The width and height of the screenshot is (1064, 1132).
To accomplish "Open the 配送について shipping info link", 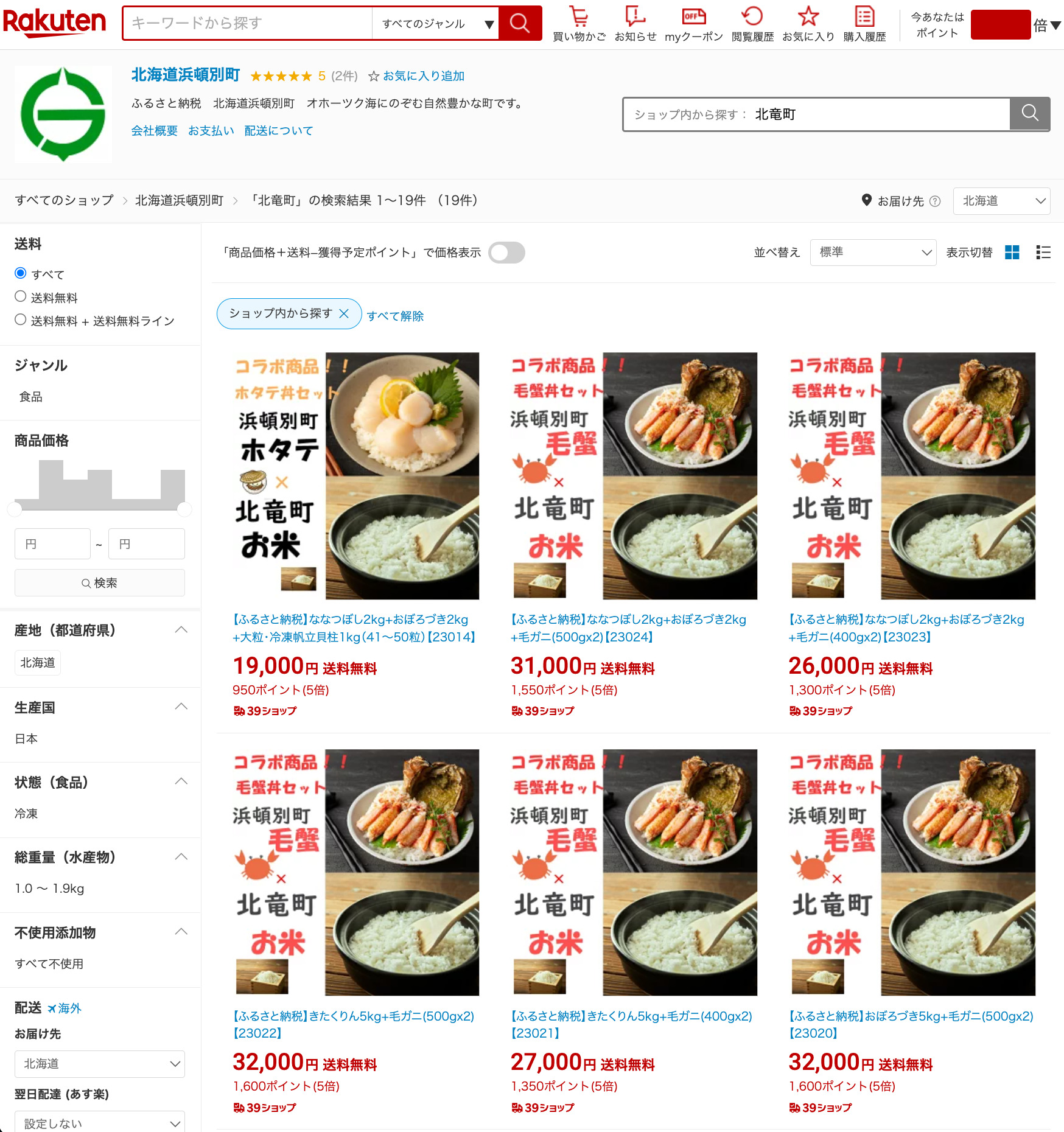I will click(278, 131).
